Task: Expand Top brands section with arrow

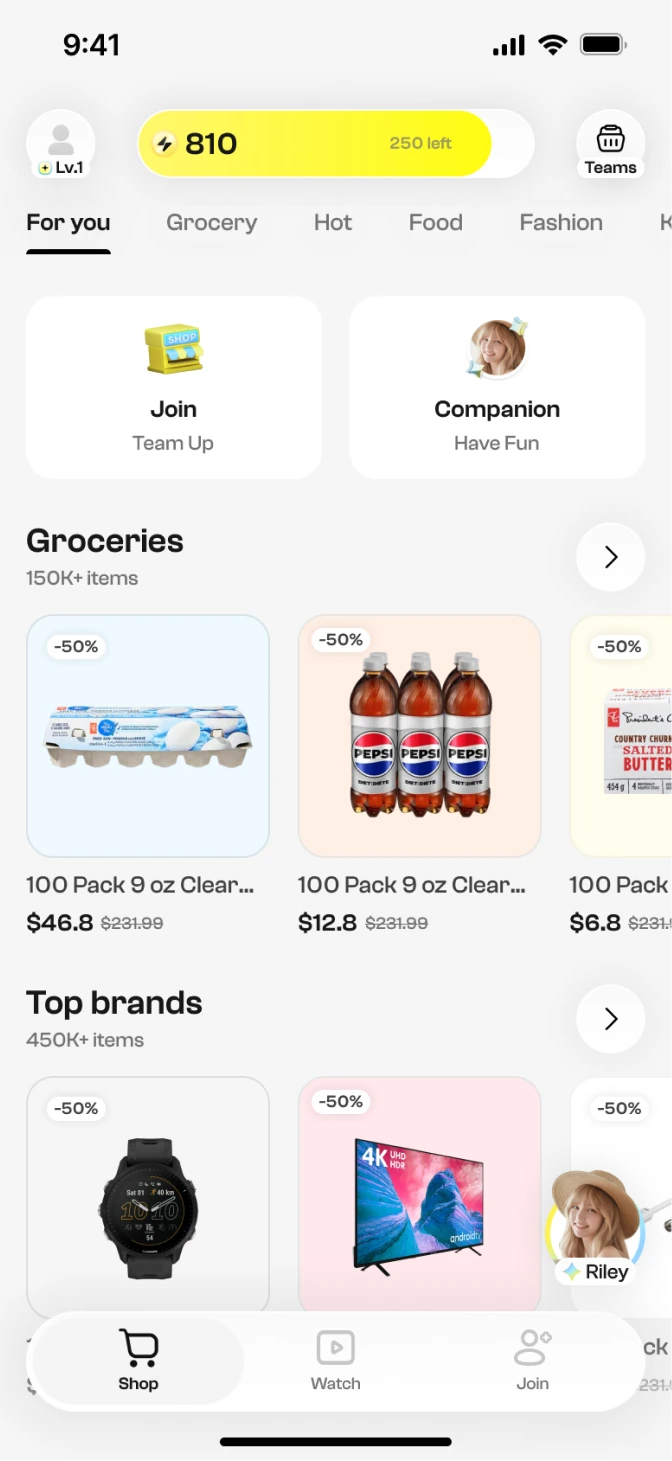Action: click(610, 1019)
